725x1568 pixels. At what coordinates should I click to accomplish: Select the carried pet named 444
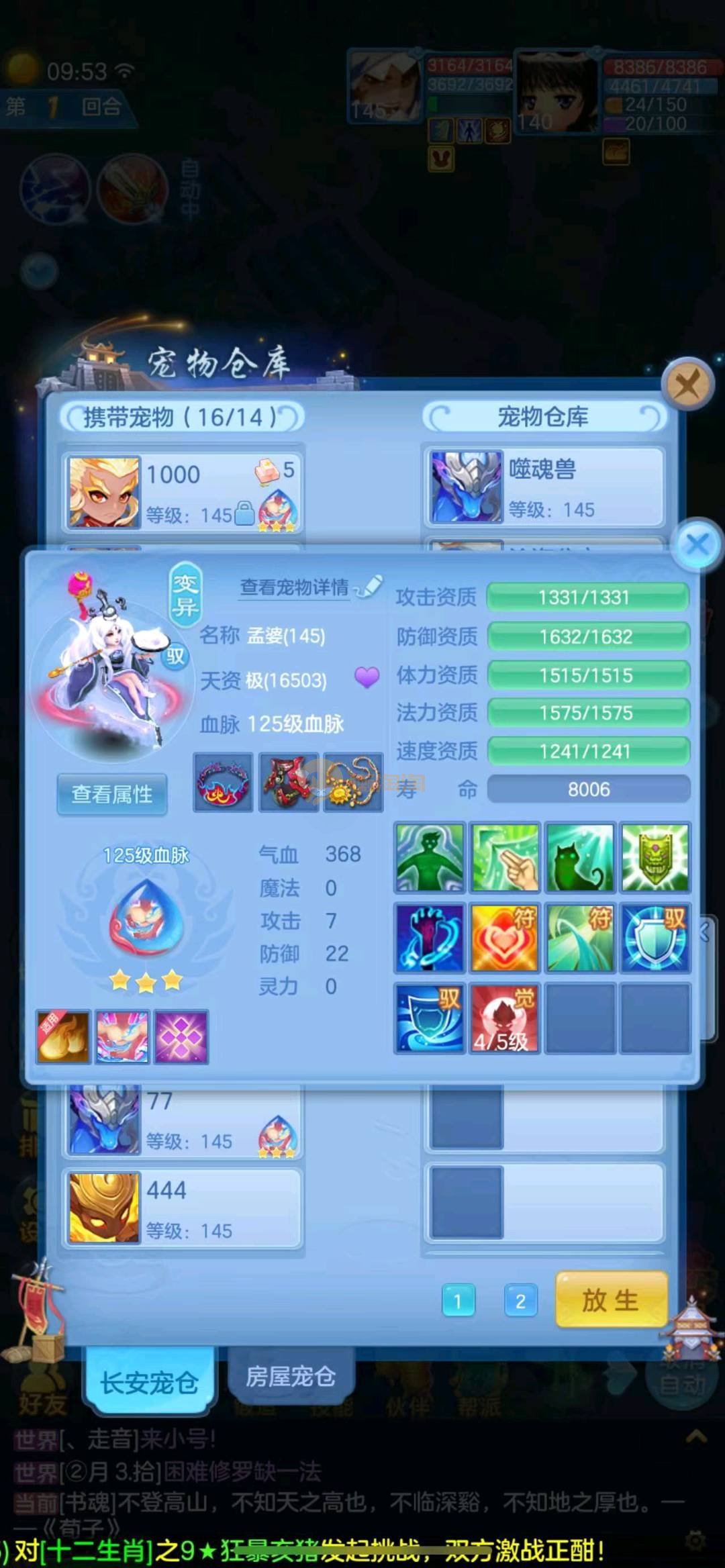181,1209
